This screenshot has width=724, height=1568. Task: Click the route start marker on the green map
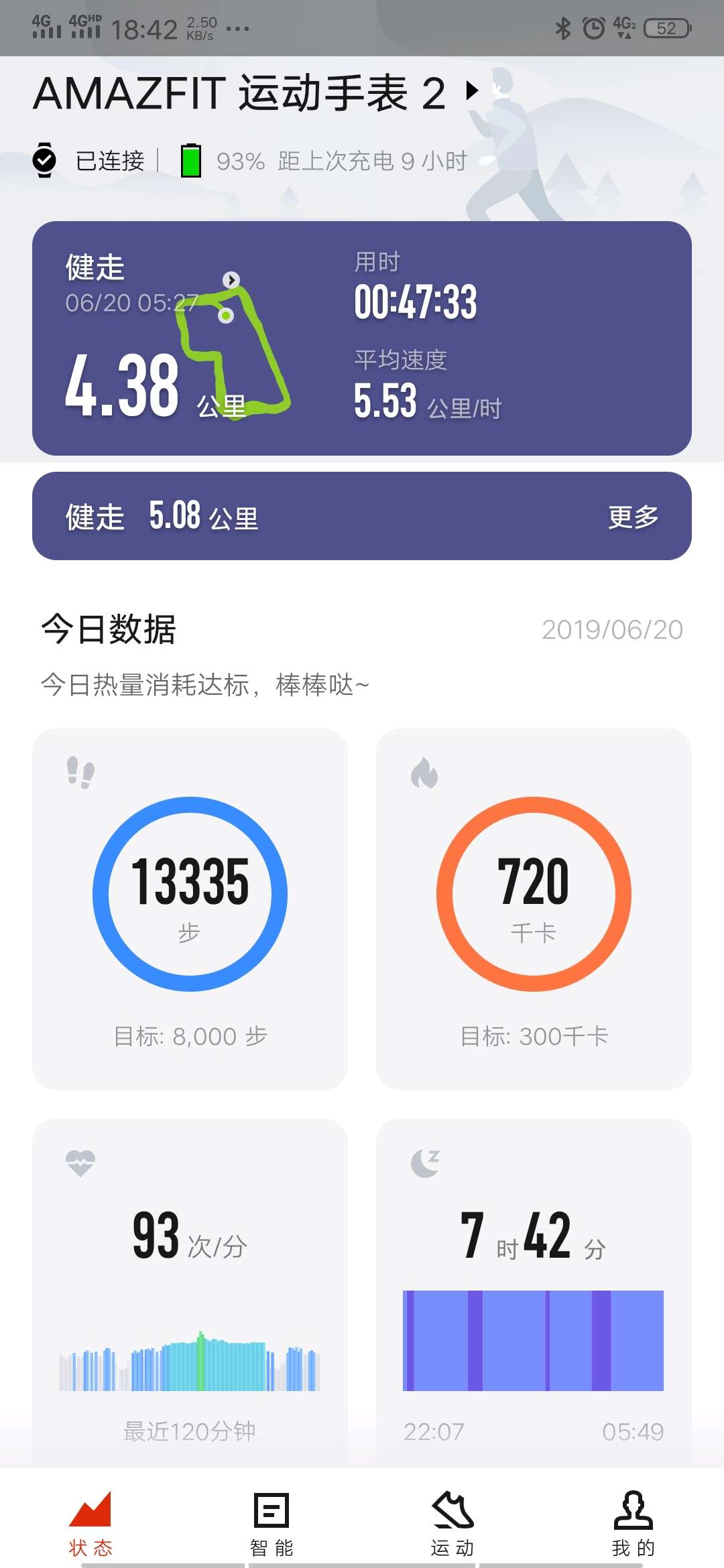[x=231, y=280]
